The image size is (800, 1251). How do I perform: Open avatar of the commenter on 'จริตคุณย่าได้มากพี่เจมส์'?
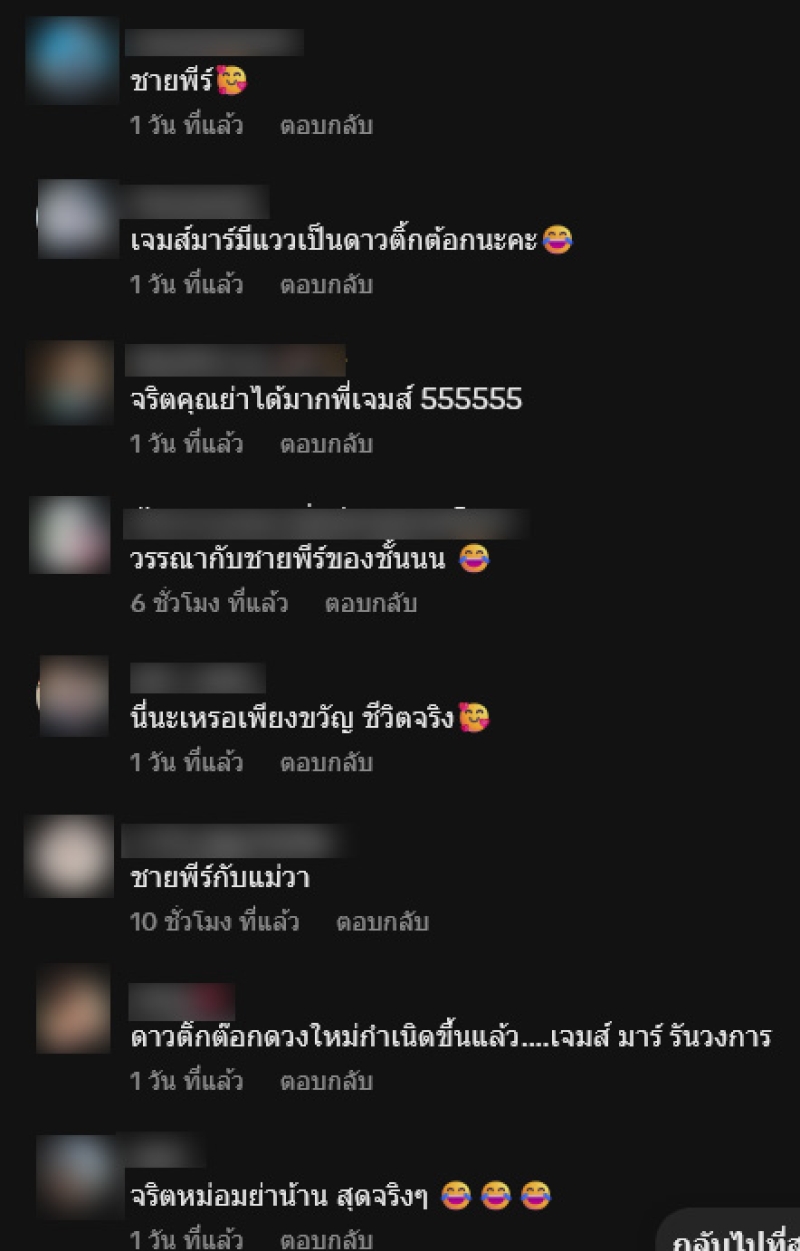tap(69, 382)
